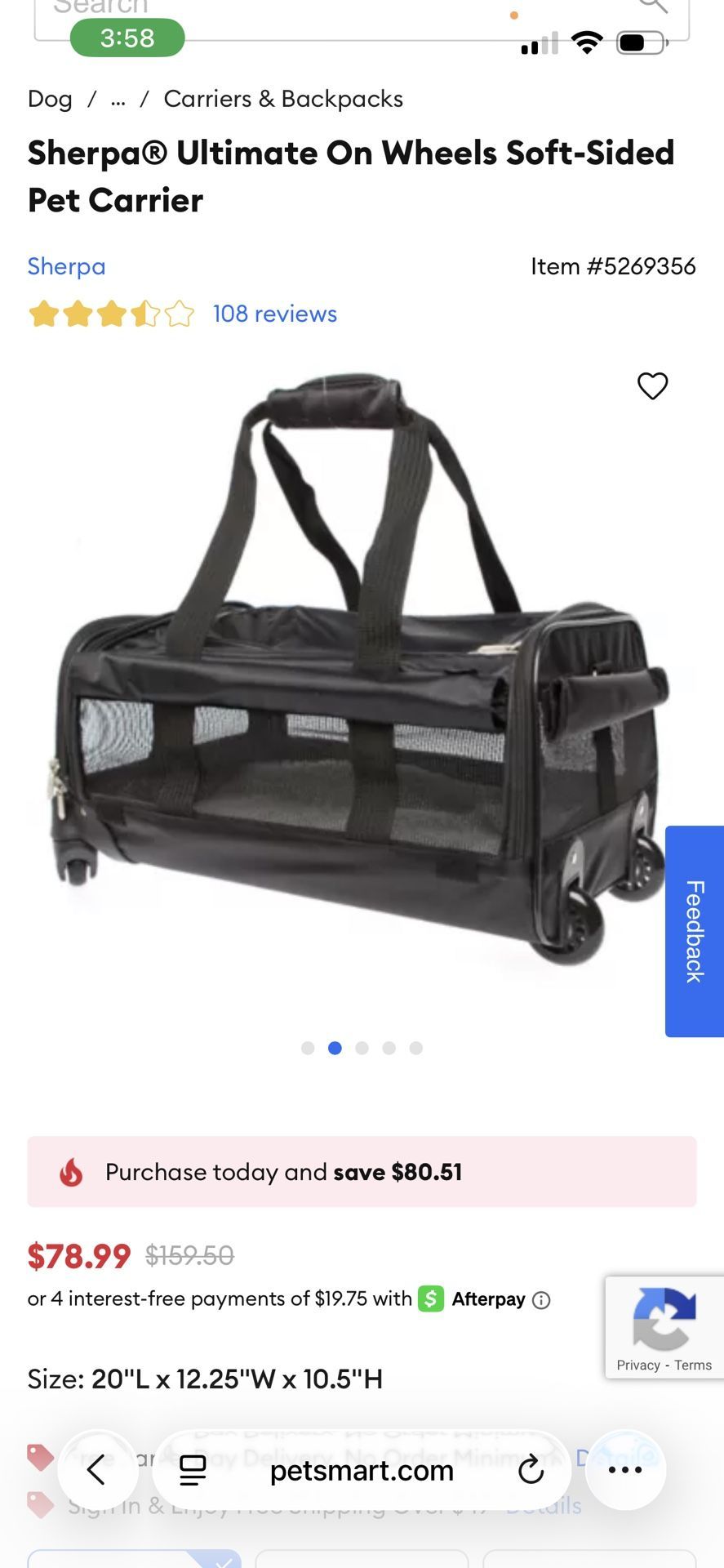Click the green Afterpay dollar icon
Viewport: 724px width, 1568px height.
point(430,1298)
